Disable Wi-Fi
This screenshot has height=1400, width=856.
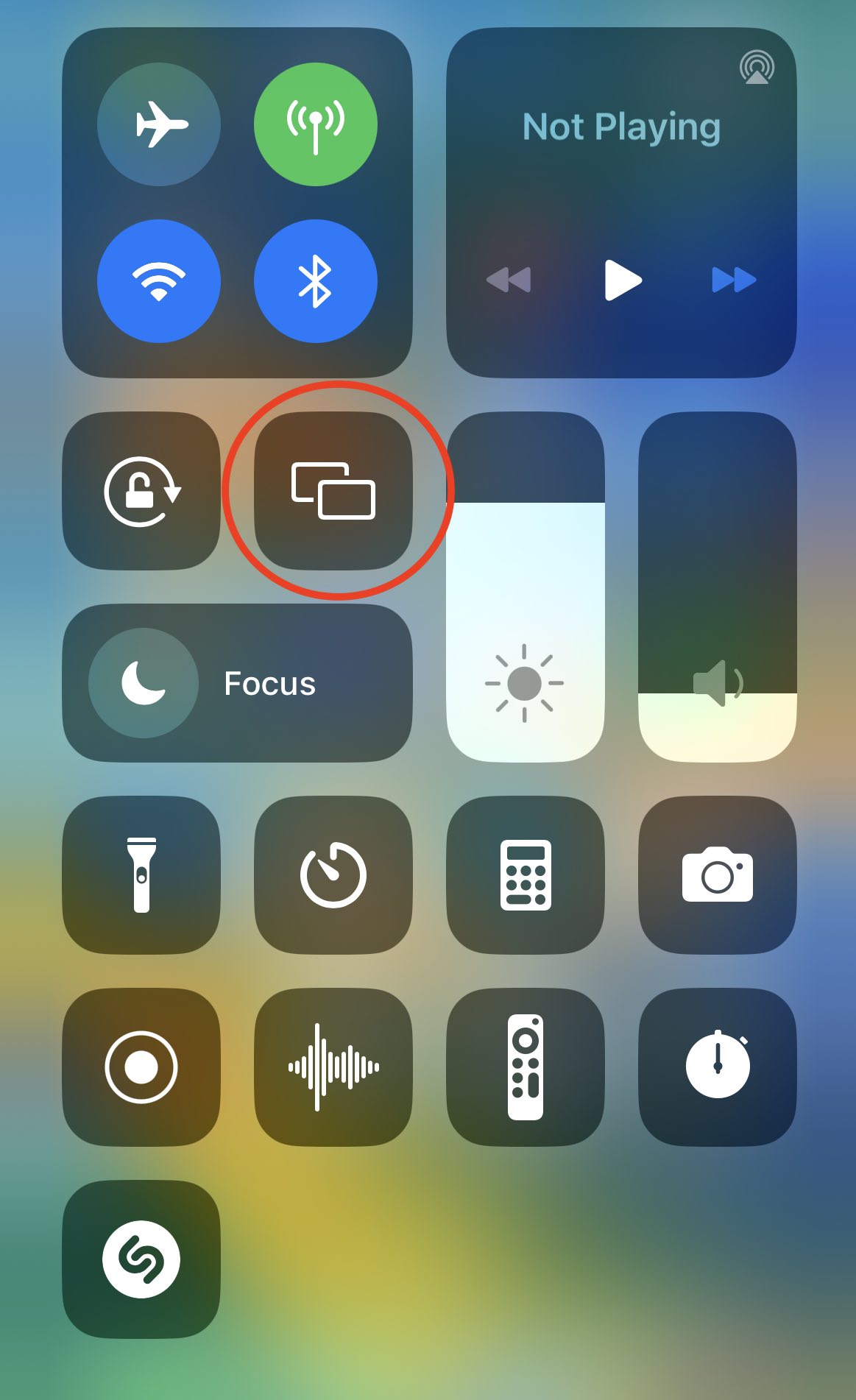pyautogui.click(x=159, y=281)
